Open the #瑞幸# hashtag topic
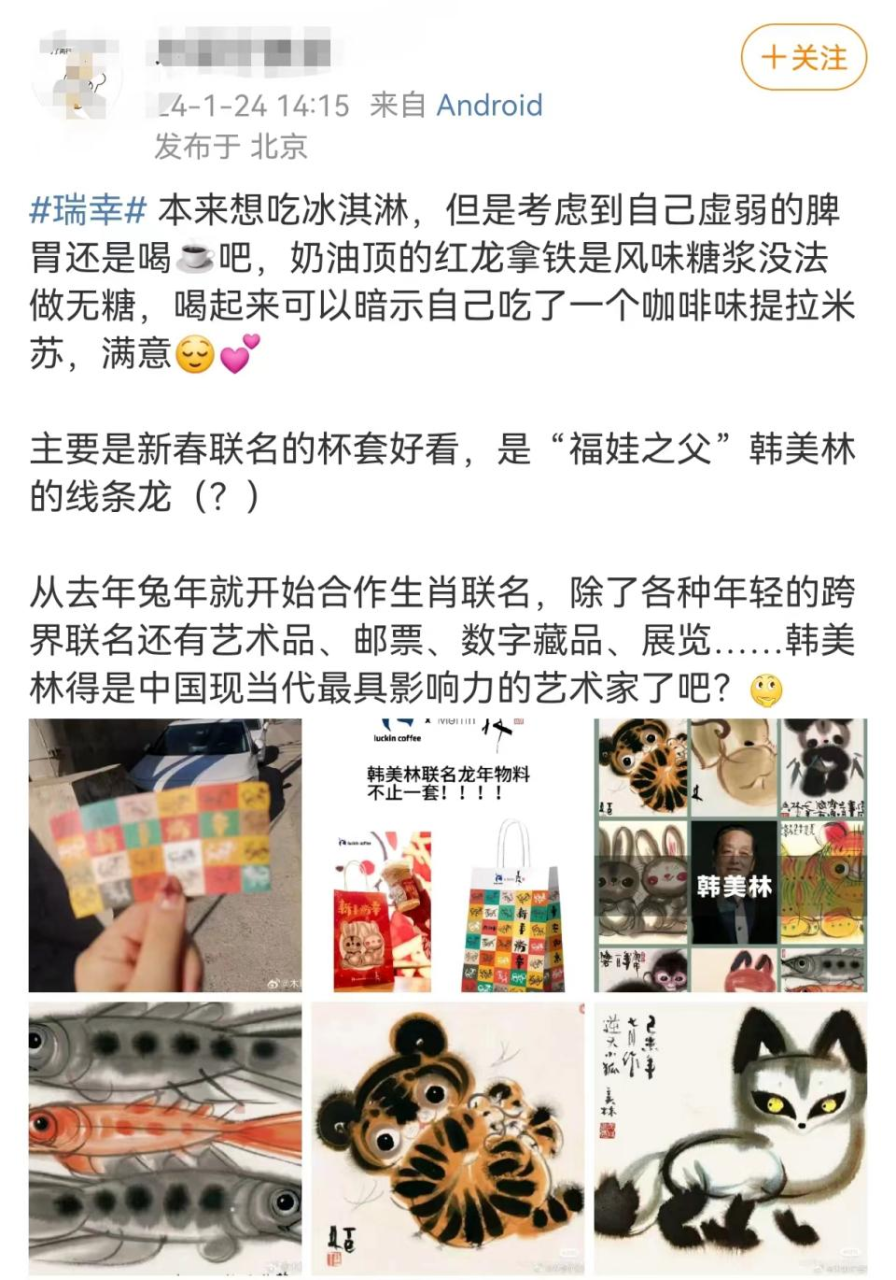The width and height of the screenshot is (896, 1280). point(90,212)
